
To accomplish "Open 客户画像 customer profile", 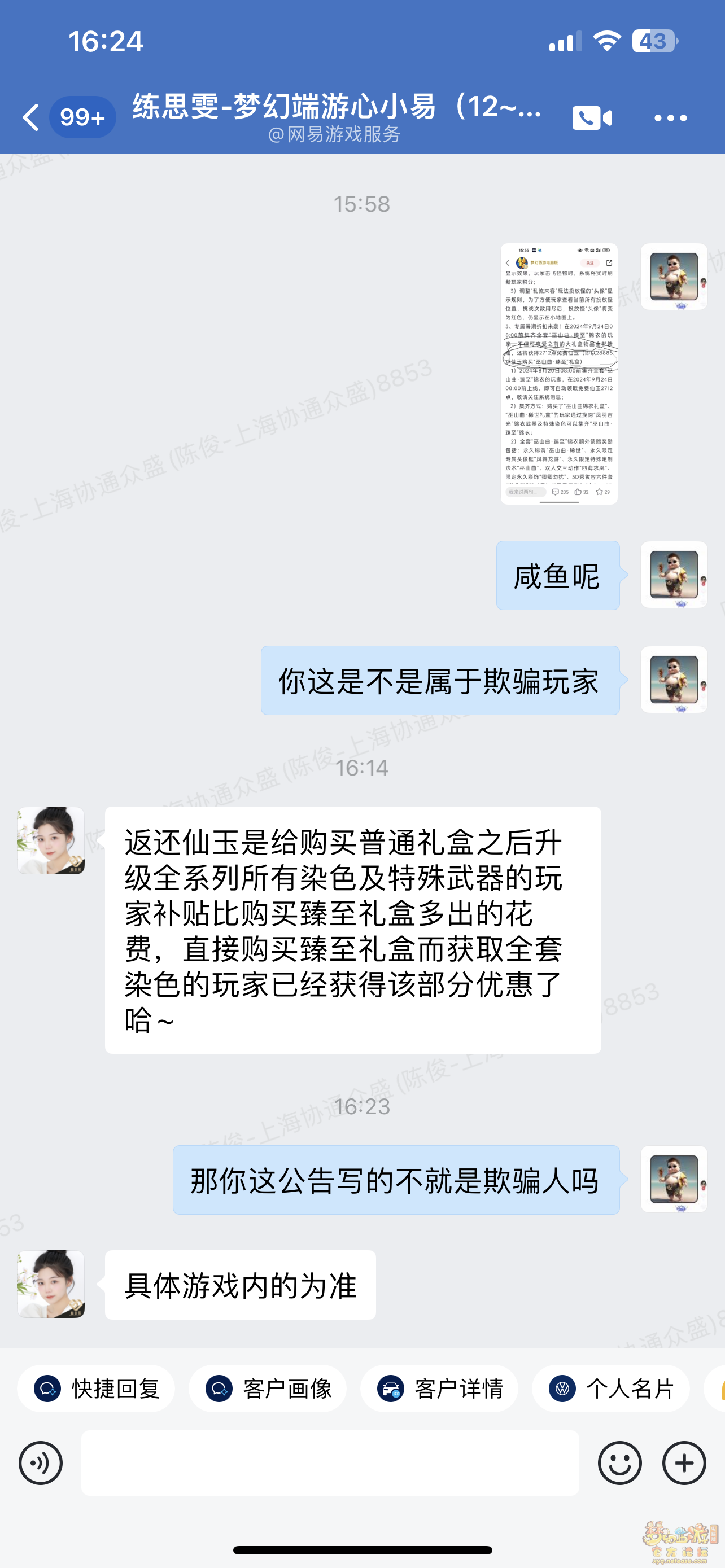I will [268, 1389].
